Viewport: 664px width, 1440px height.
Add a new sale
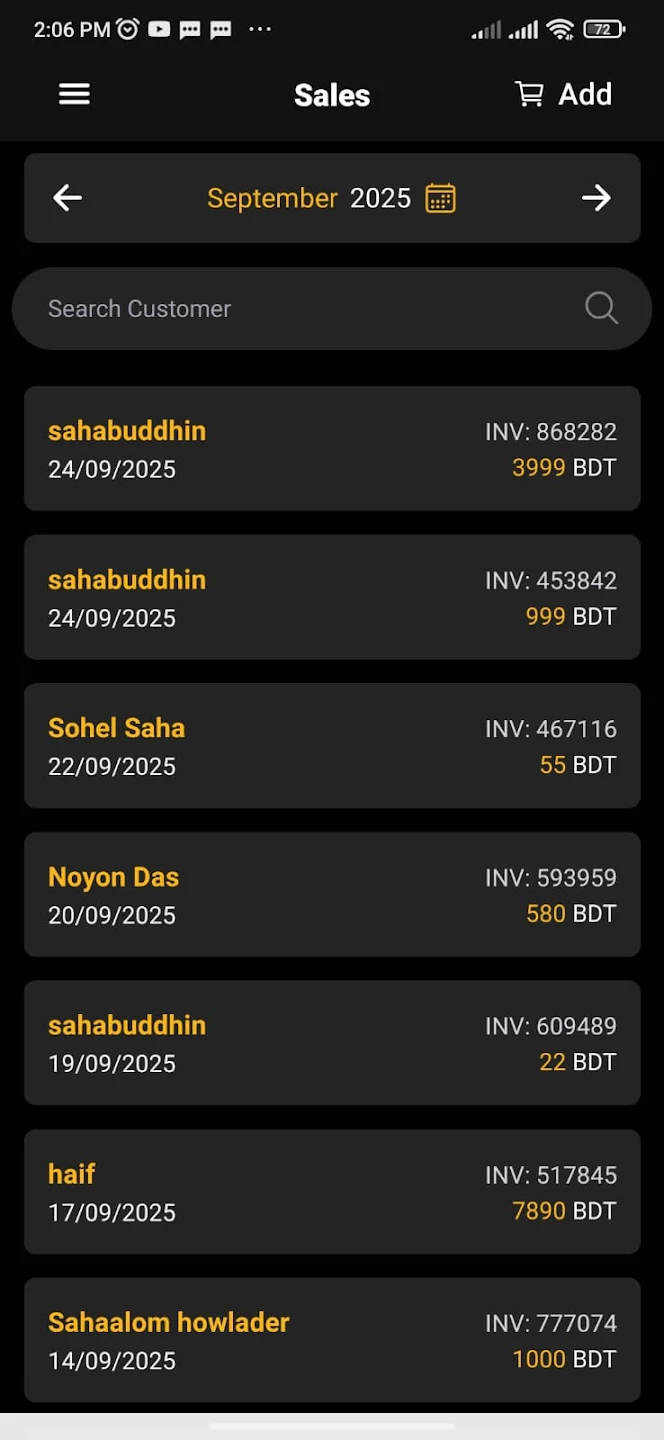(x=564, y=94)
